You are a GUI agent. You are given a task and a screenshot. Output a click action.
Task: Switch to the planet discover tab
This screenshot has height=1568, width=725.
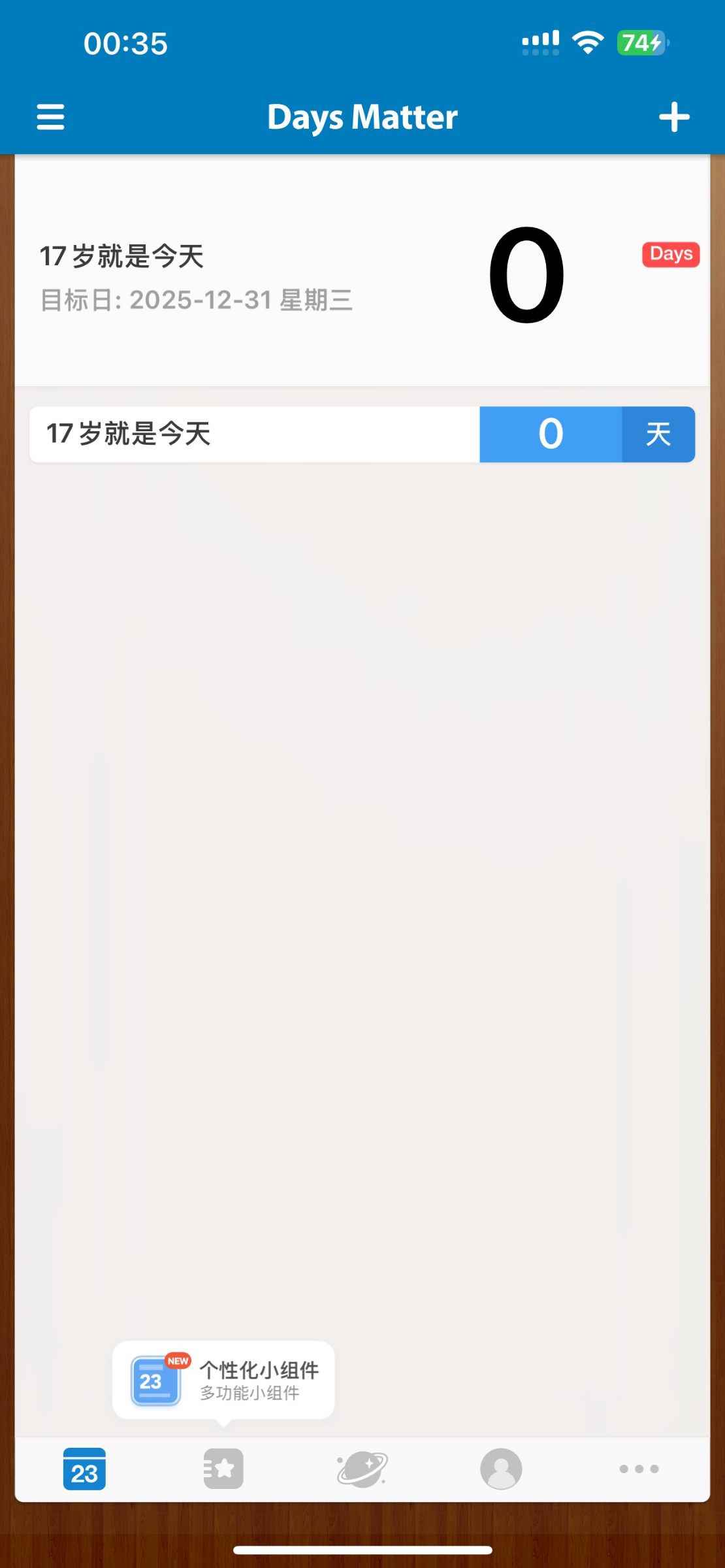(x=362, y=1469)
